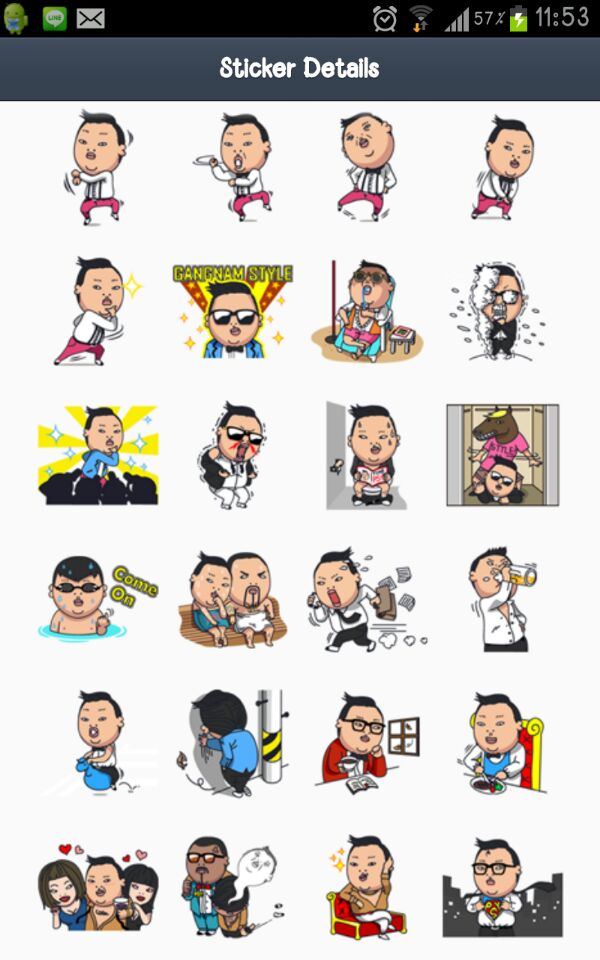Select the sticker reading on the toilet
Screen dimensions: 600x960
[x=367, y=455]
